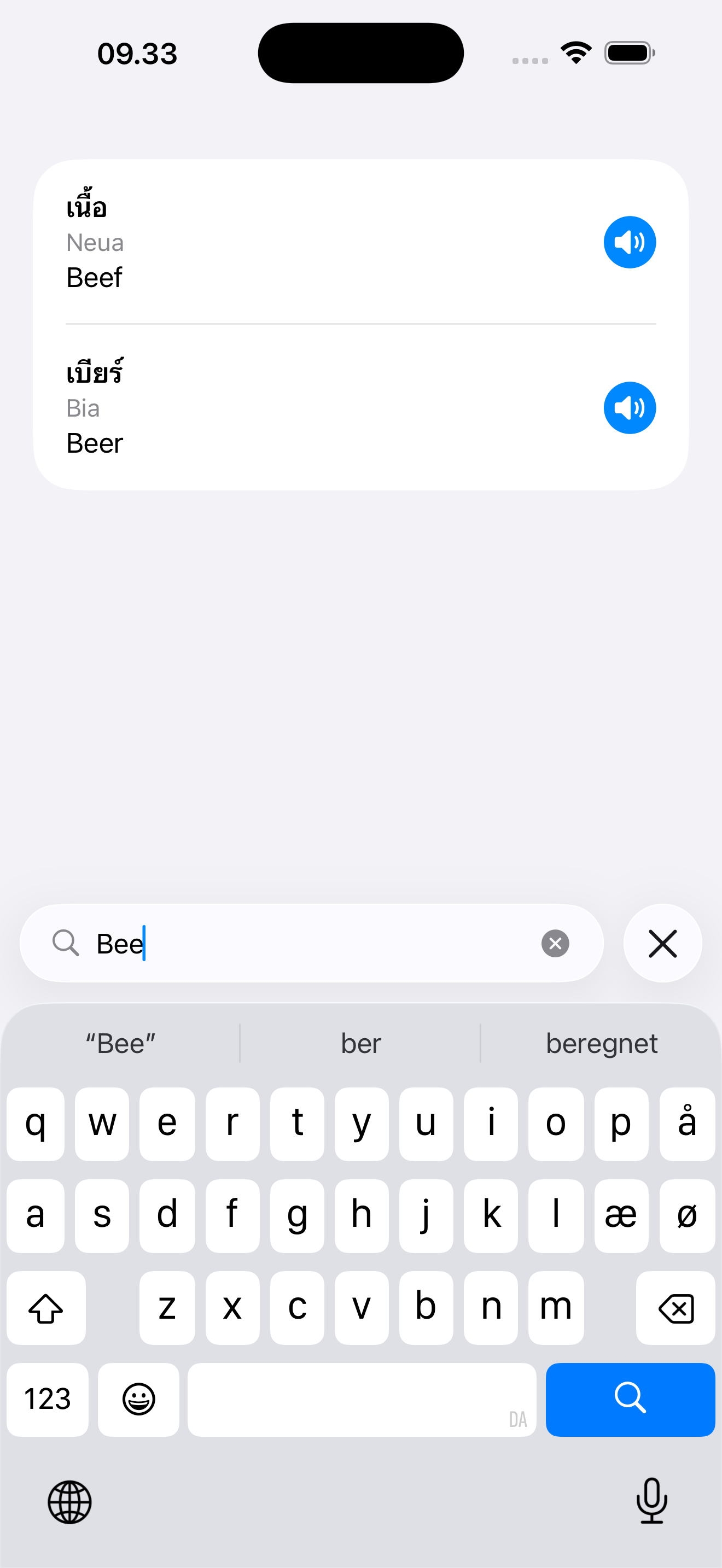This screenshot has height=1568, width=722.
Task: Choose the suggestion beregnet
Action: pyautogui.click(x=602, y=1043)
